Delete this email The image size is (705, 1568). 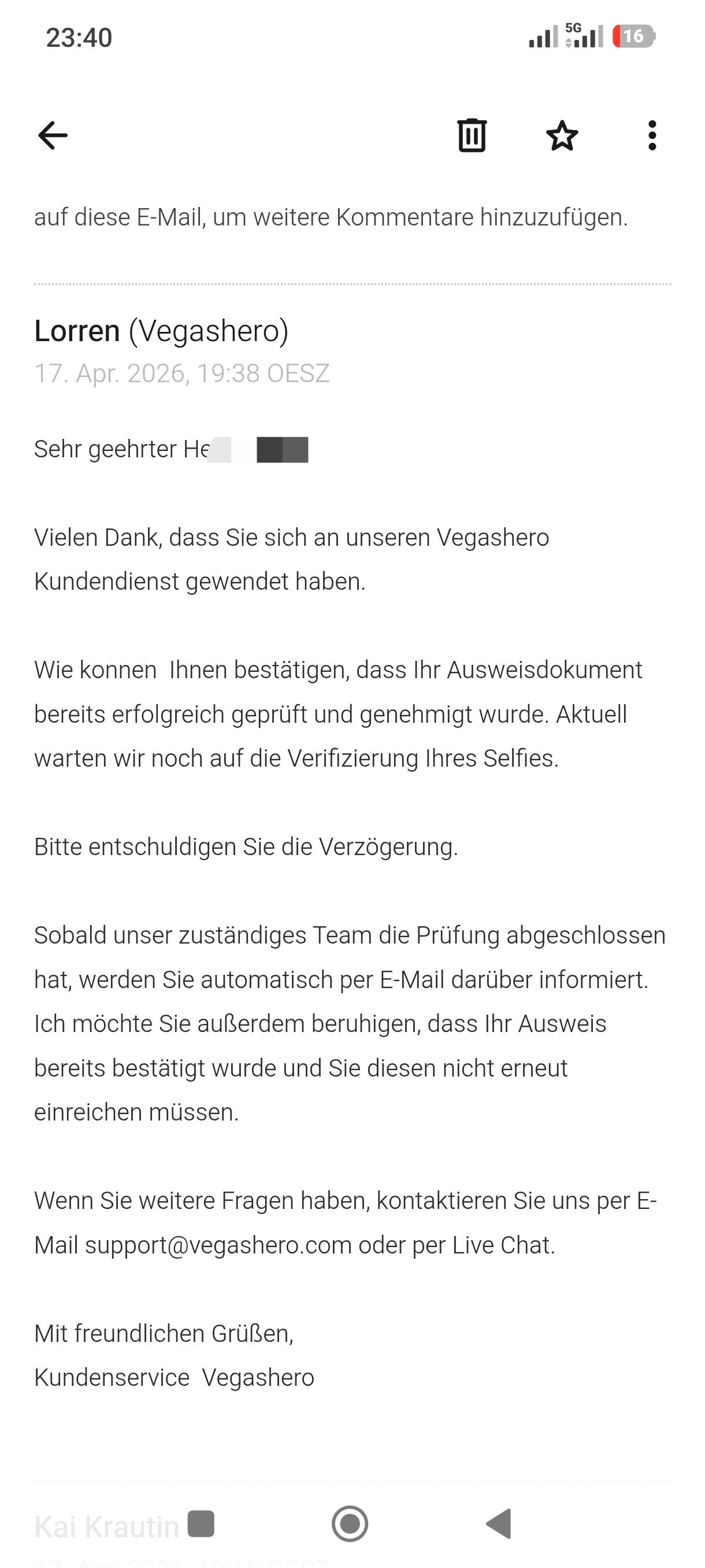click(472, 135)
